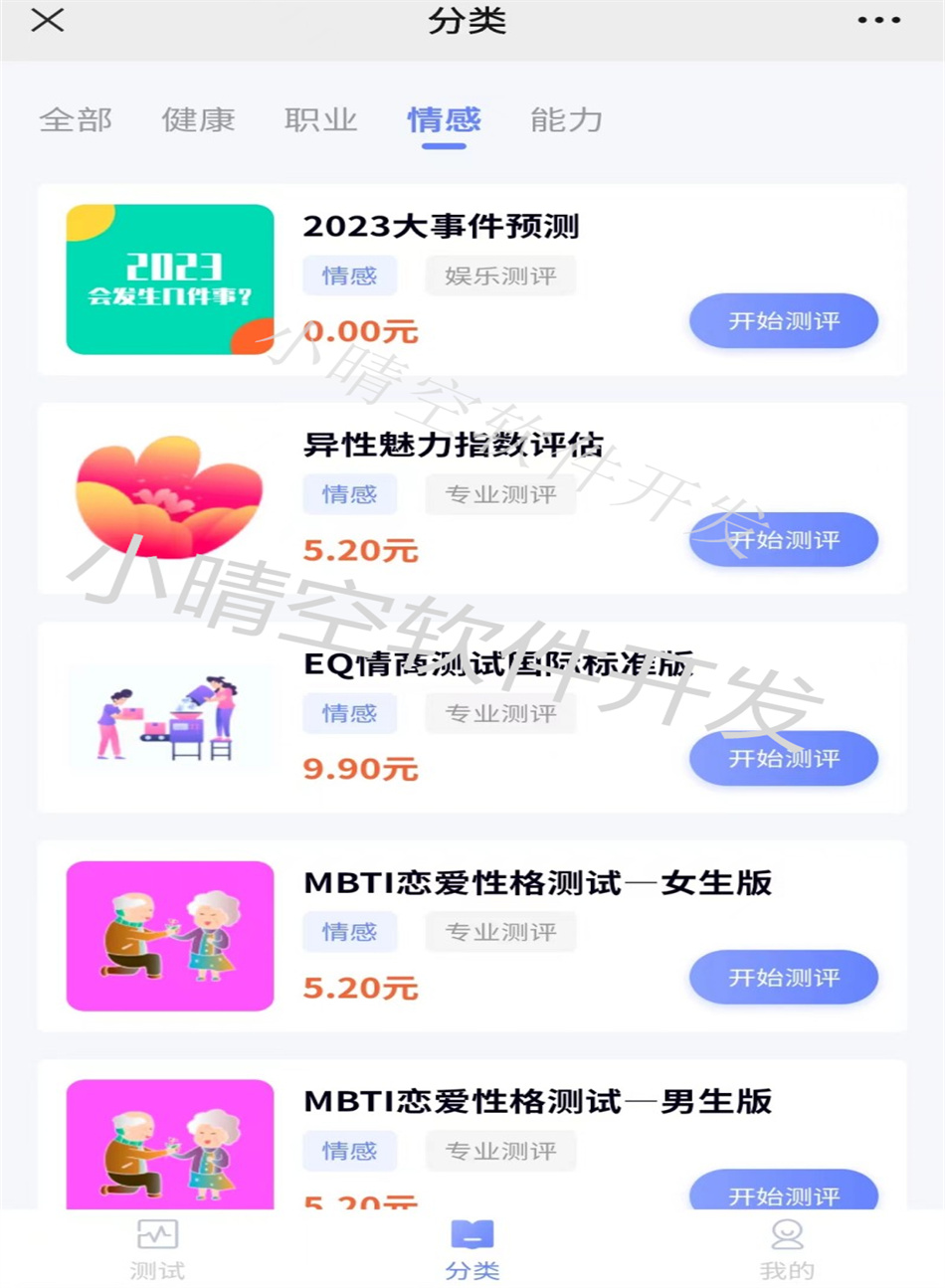Image resolution: width=945 pixels, height=1288 pixels.
Task: Click the 情感 tag under 2023大事件预测
Action: (x=350, y=276)
